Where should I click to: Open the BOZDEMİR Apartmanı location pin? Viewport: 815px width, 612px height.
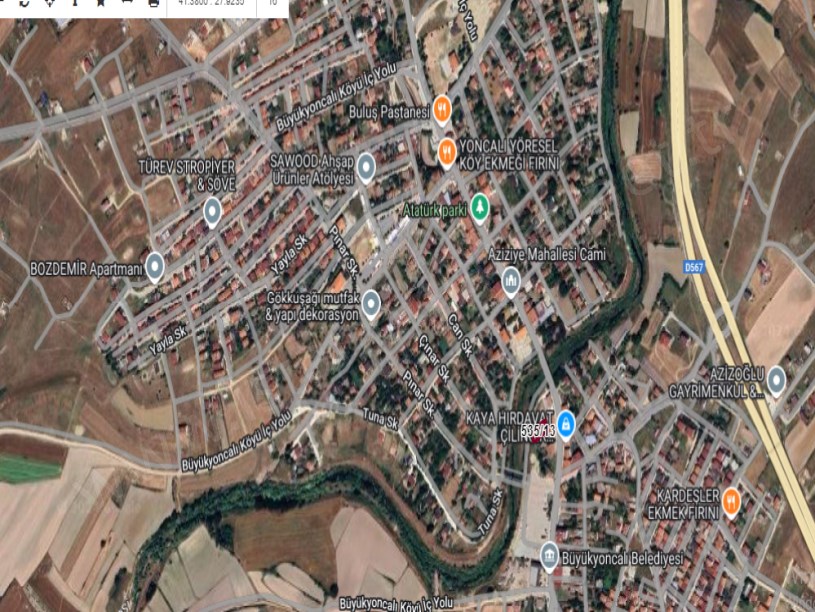(x=155, y=266)
